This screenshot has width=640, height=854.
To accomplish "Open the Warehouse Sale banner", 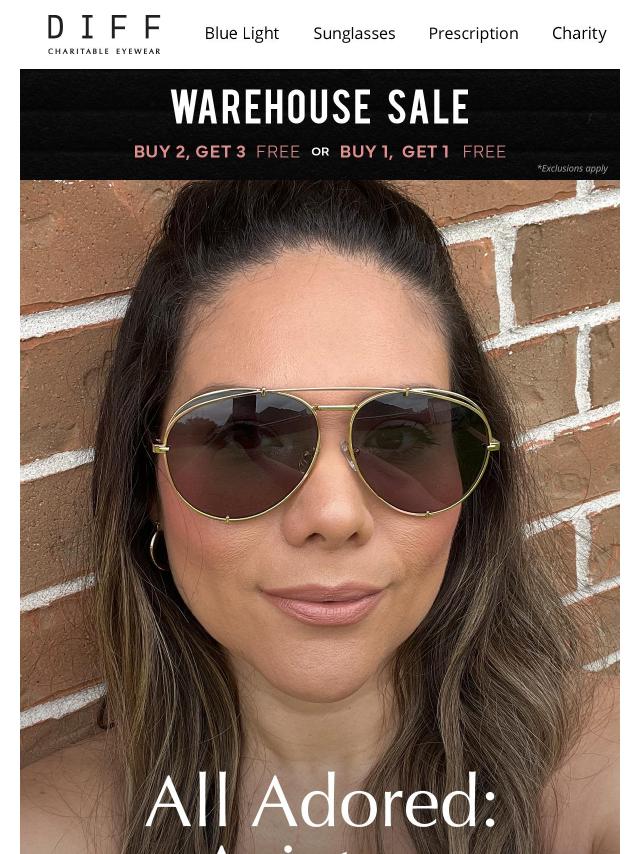I will pos(320,124).
